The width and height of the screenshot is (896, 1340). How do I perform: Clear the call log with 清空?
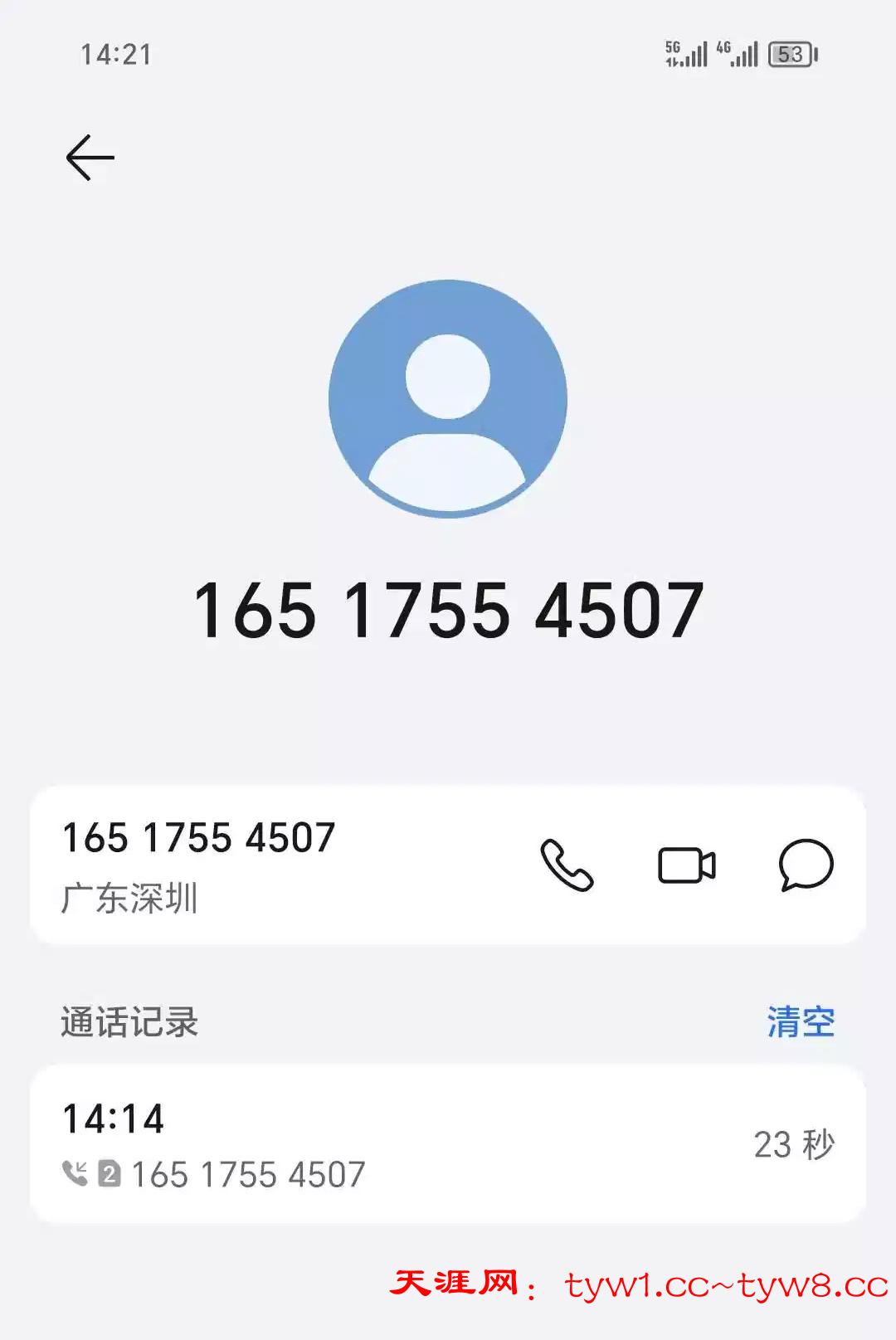coord(800,1021)
